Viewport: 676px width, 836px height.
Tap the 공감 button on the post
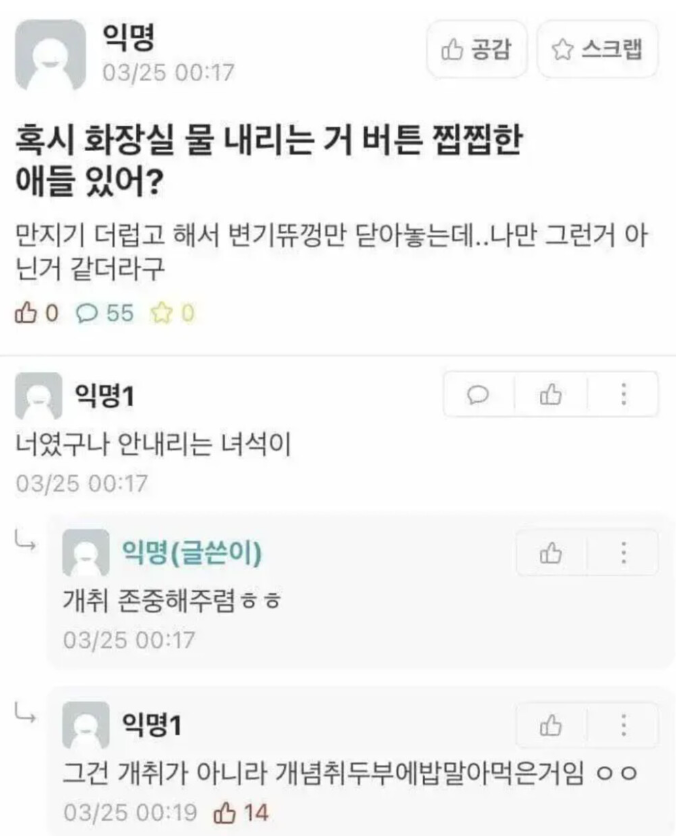(476, 50)
